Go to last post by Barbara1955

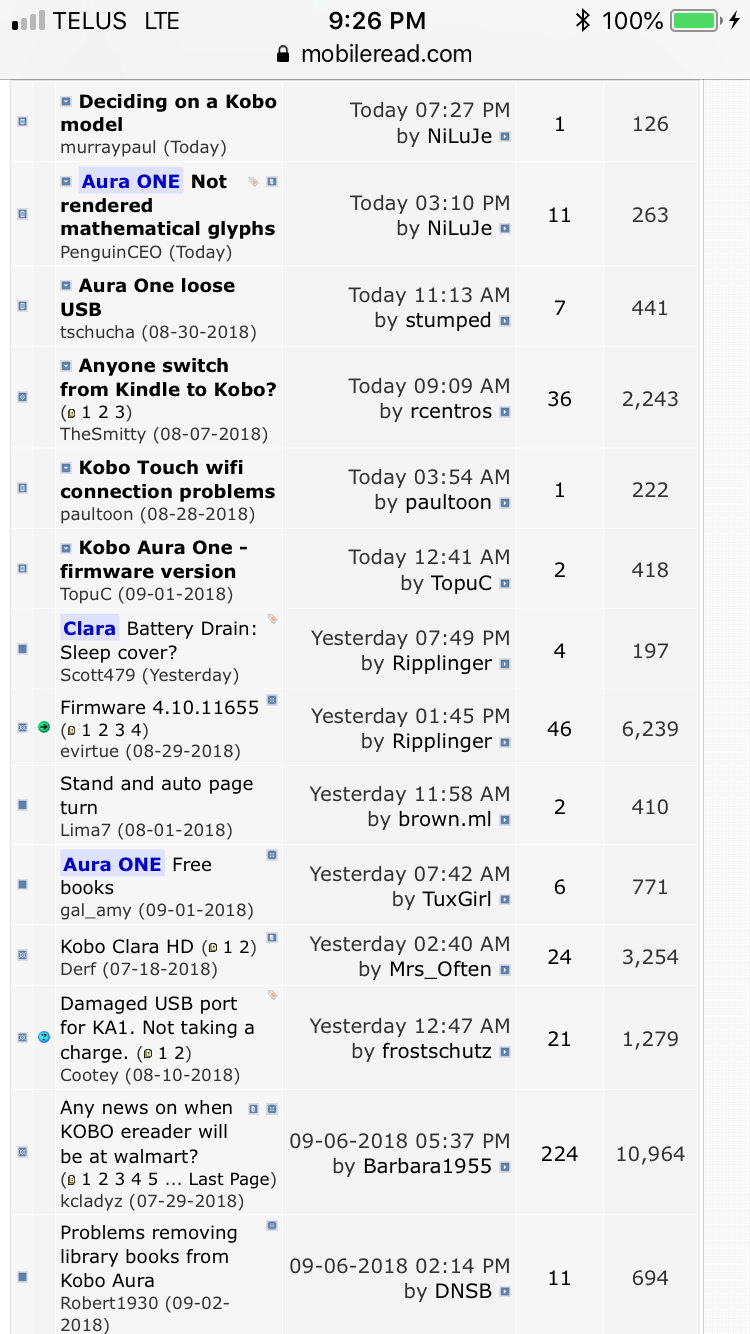[505, 1167]
